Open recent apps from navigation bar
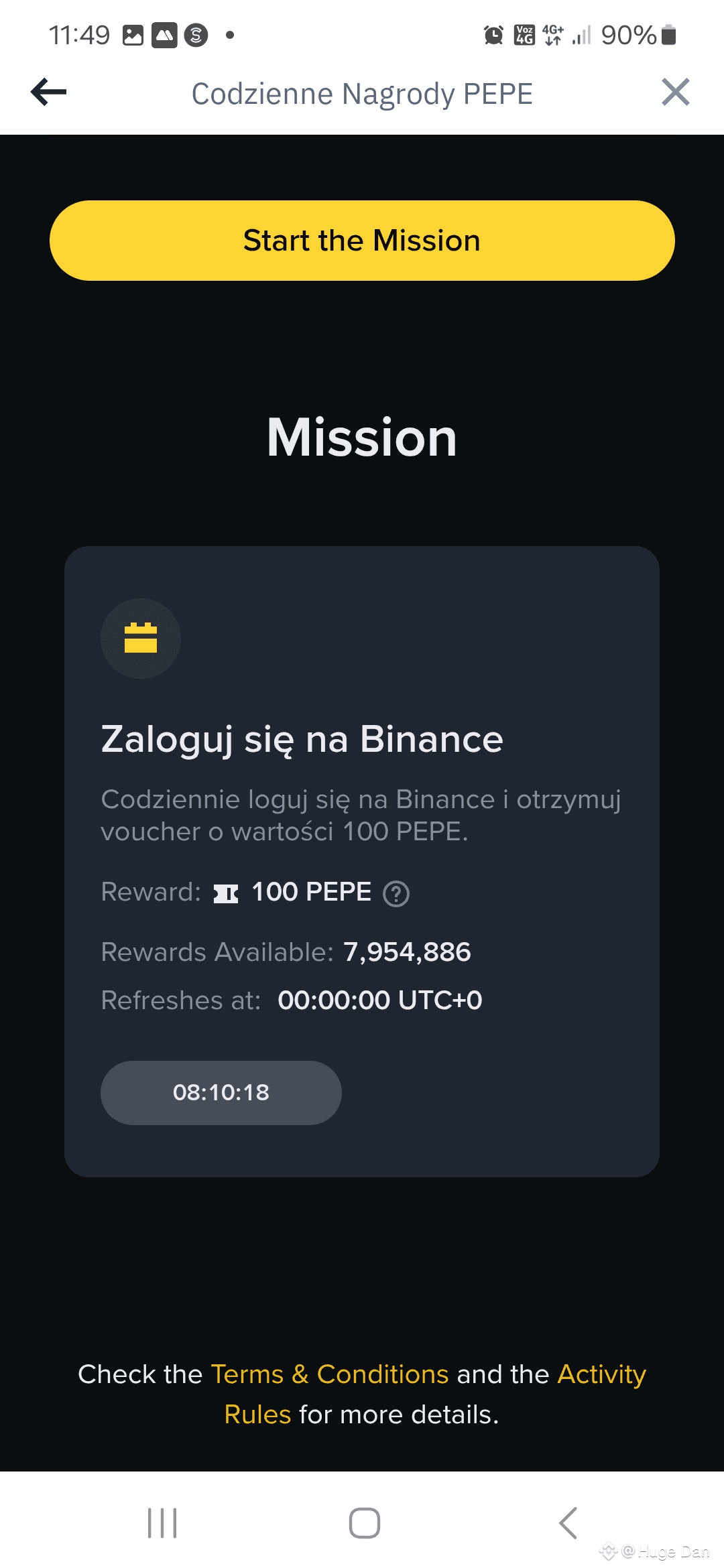 pos(162,1523)
